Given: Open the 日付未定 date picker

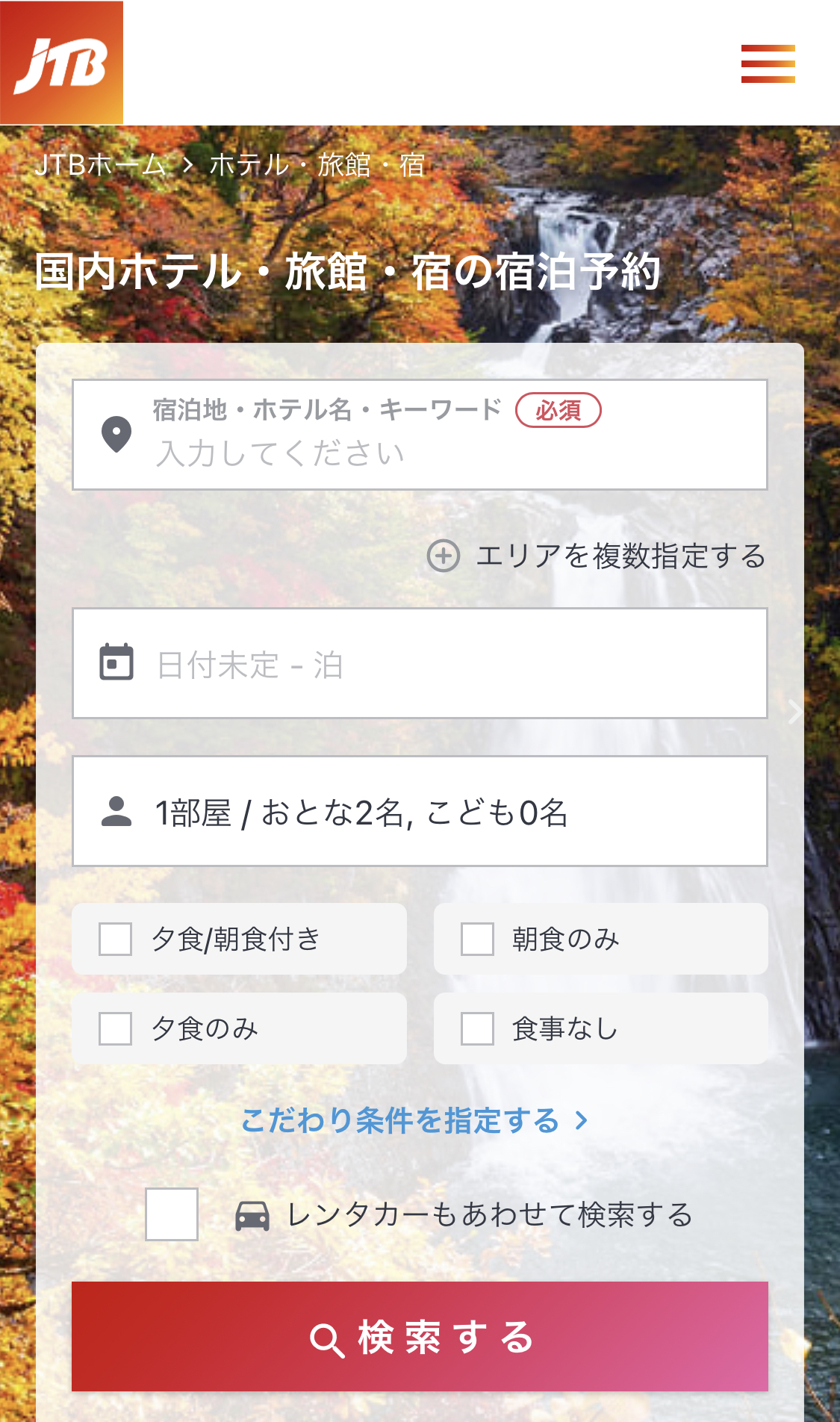Looking at the screenshot, I should (x=420, y=664).
